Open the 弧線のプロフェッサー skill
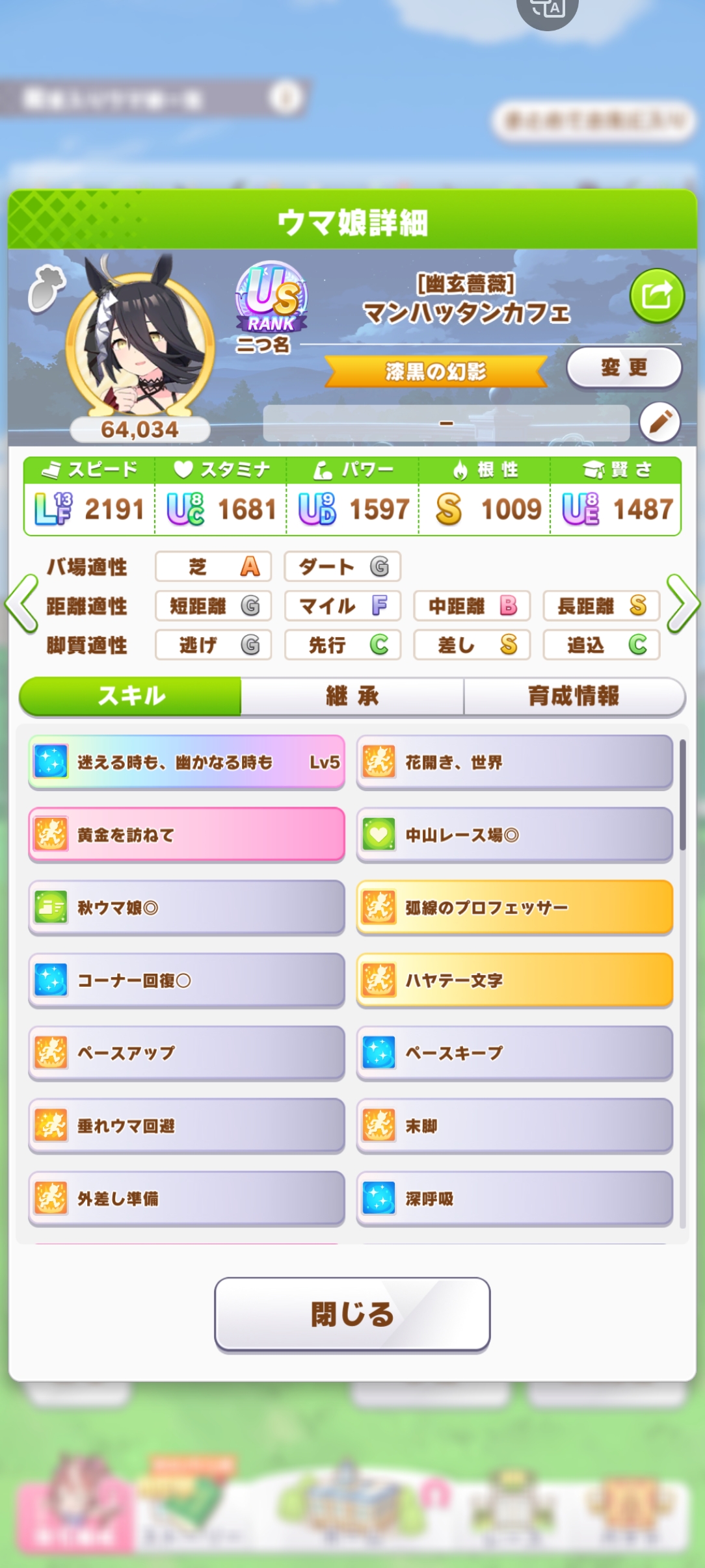Image resolution: width=705 pixels, height=1568 pixels. 514,908
